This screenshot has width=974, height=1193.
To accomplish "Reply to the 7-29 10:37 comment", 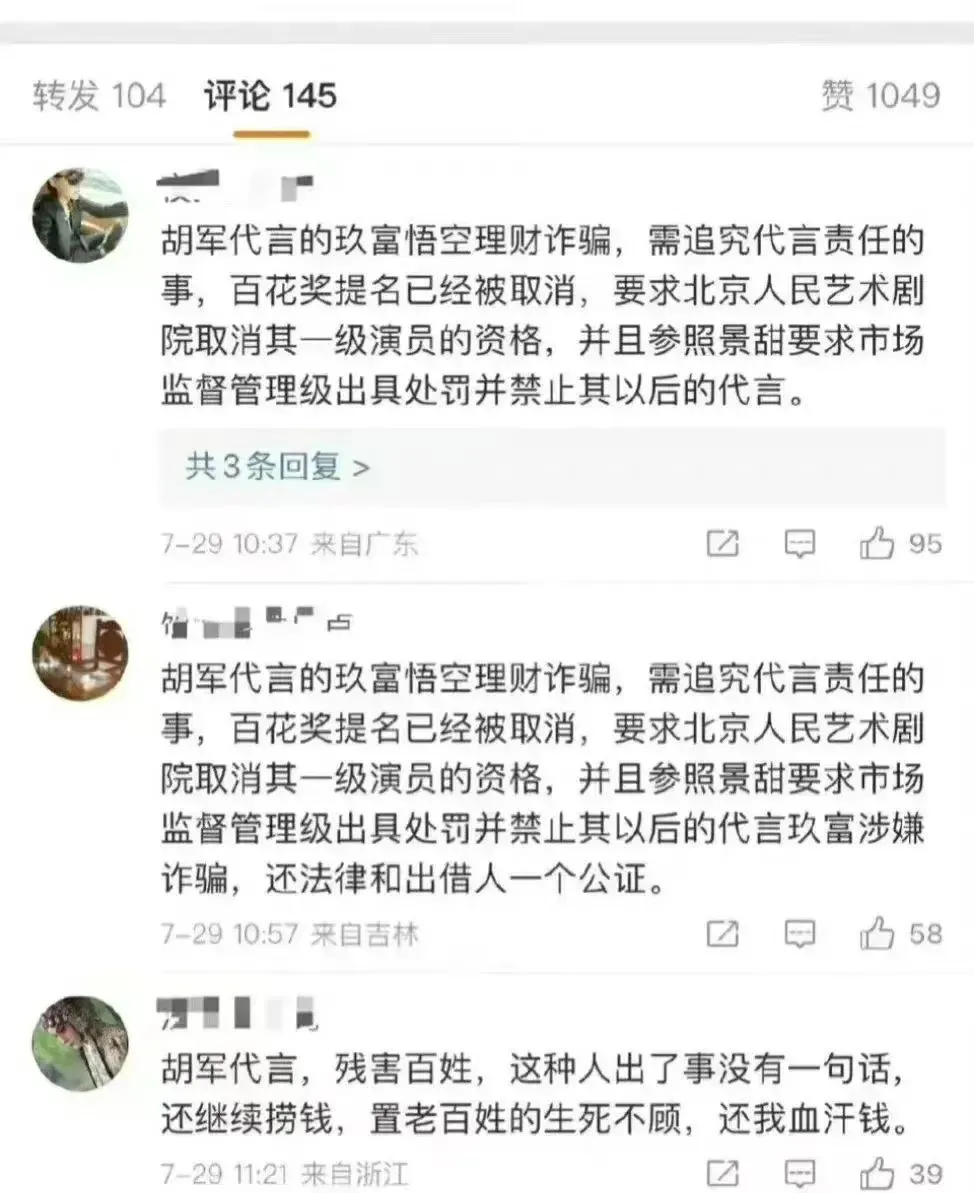I will [799, 544].
